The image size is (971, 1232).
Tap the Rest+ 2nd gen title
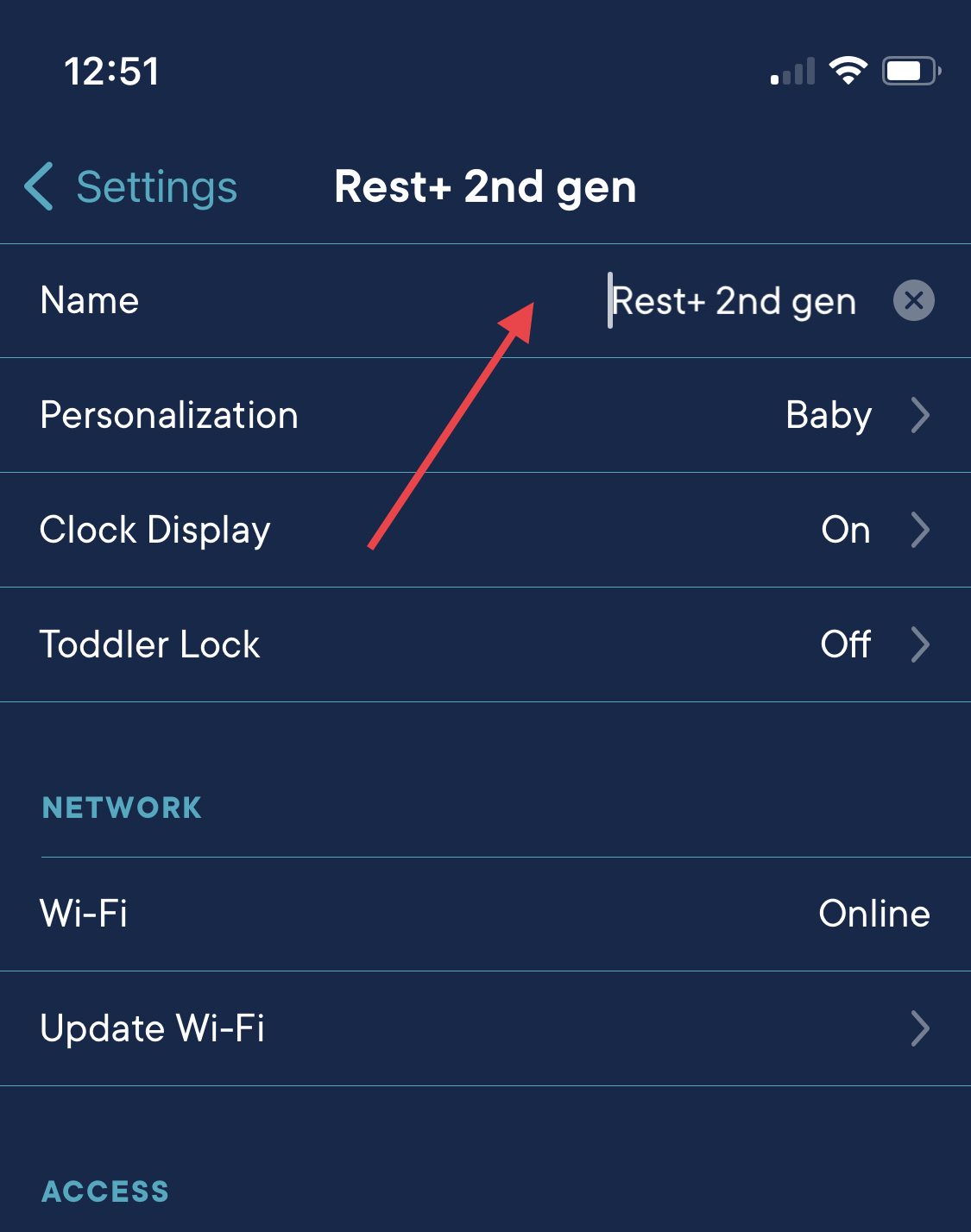click(485, 186)
